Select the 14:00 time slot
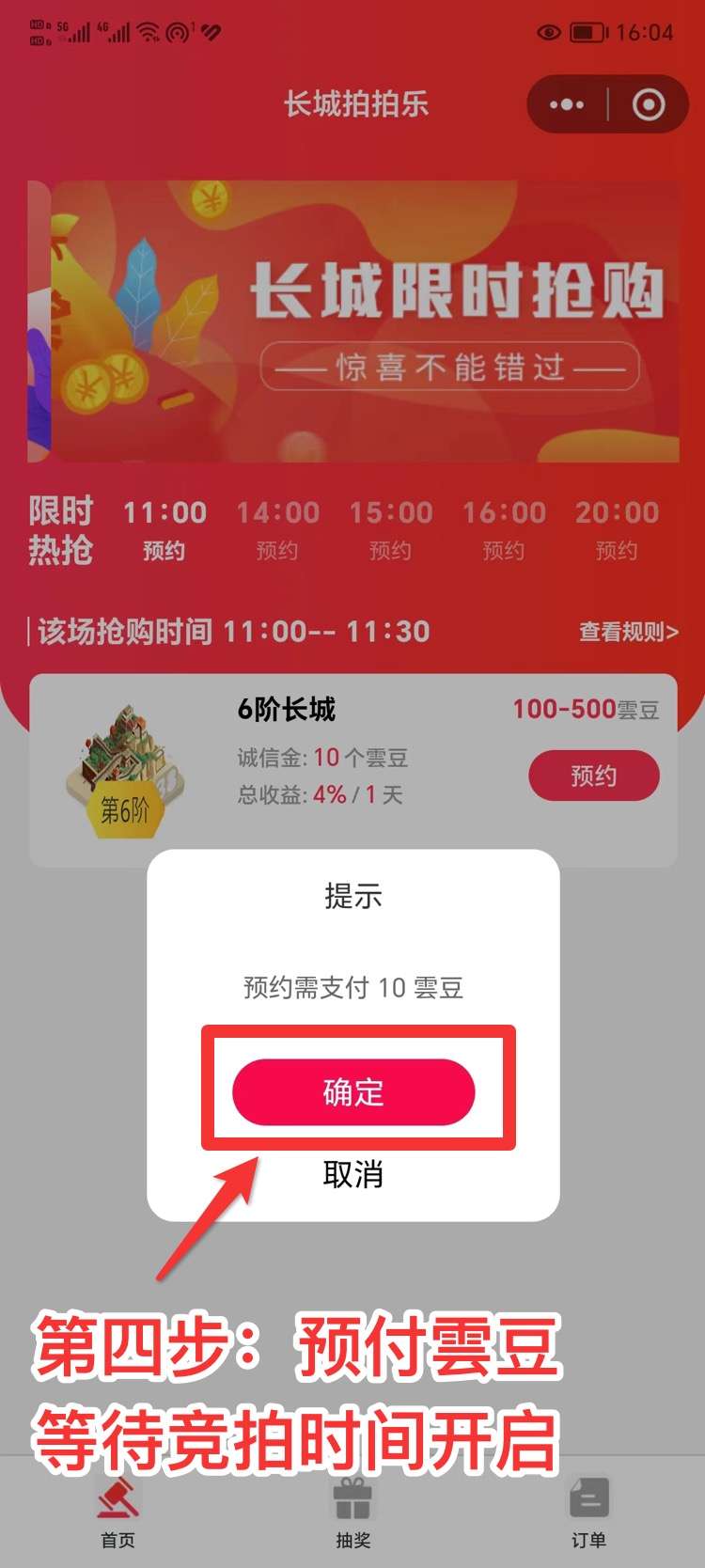This screenshot has width=705, height=1568. (277, 528)
